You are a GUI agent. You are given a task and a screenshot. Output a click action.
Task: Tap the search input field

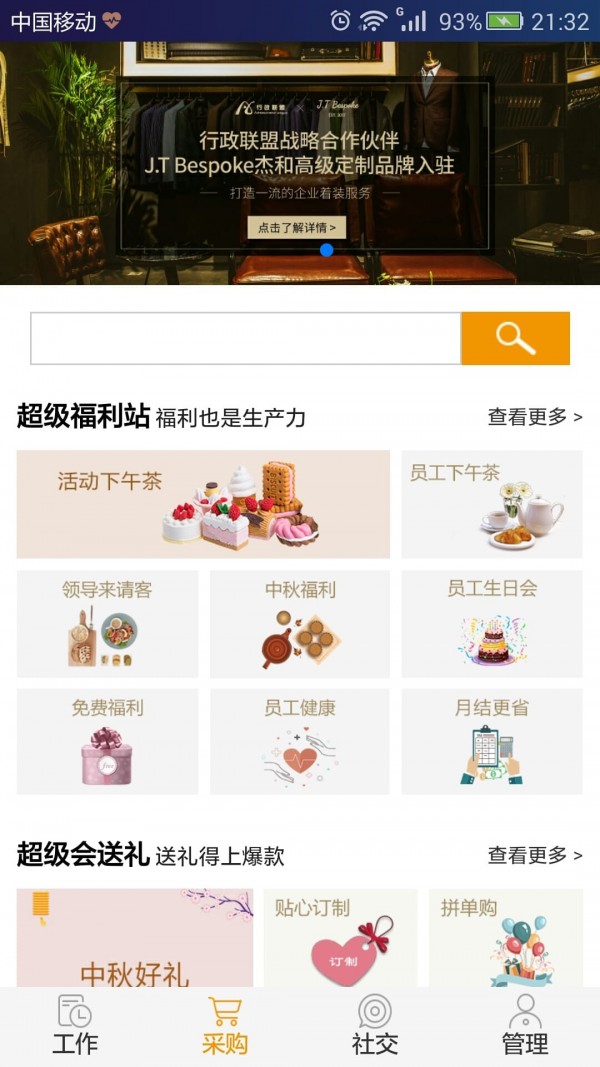(x=245, y=339)
